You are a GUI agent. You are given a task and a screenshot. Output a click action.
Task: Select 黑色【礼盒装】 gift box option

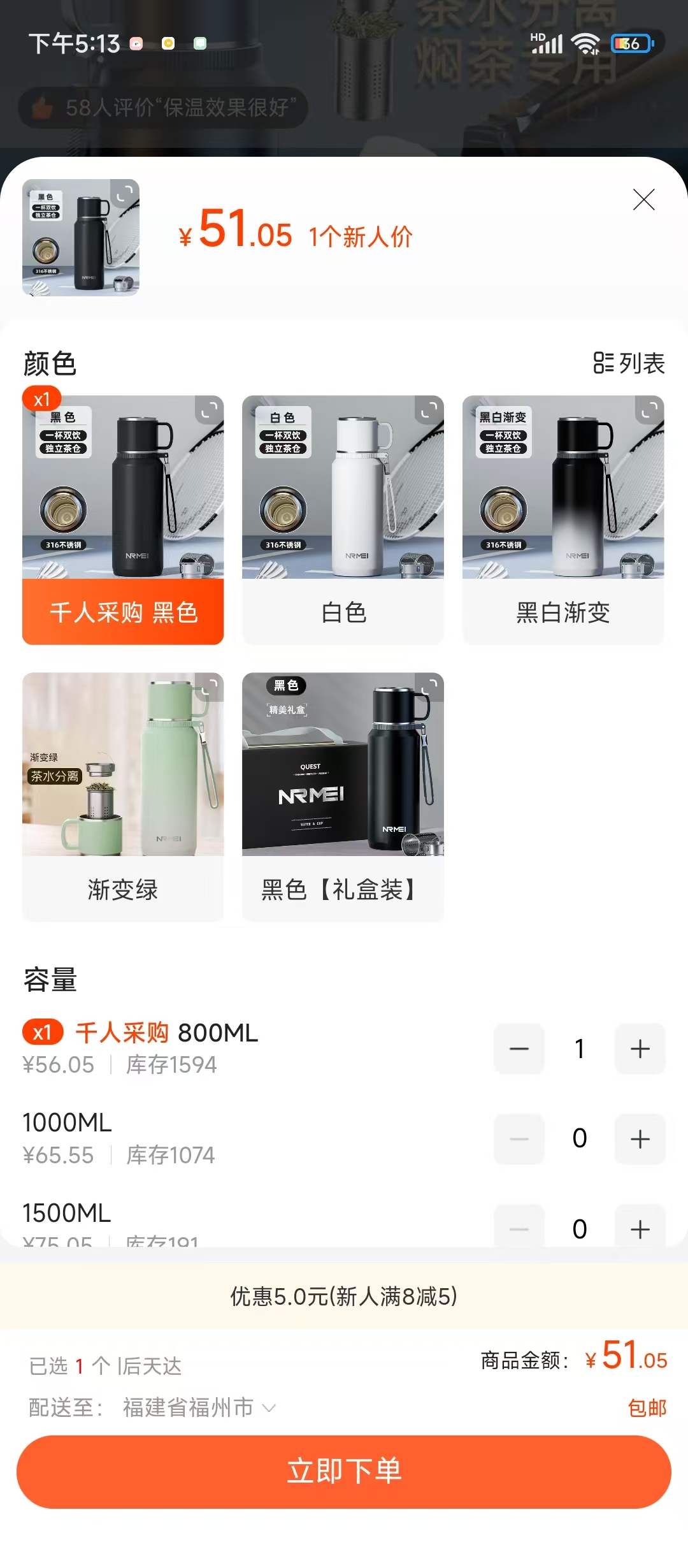[343, 797]
